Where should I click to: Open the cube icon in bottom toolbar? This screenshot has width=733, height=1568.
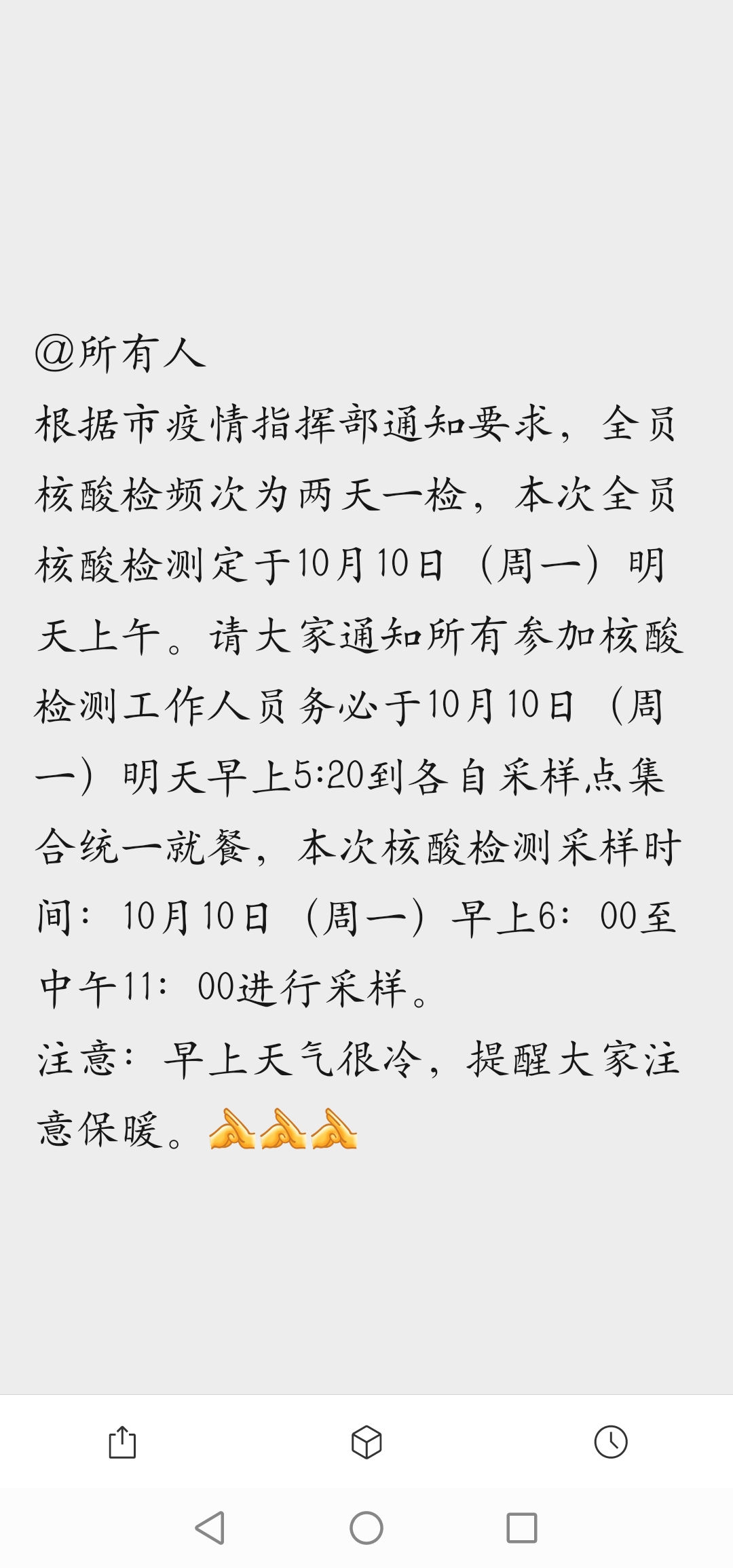tap(366, 1442)
